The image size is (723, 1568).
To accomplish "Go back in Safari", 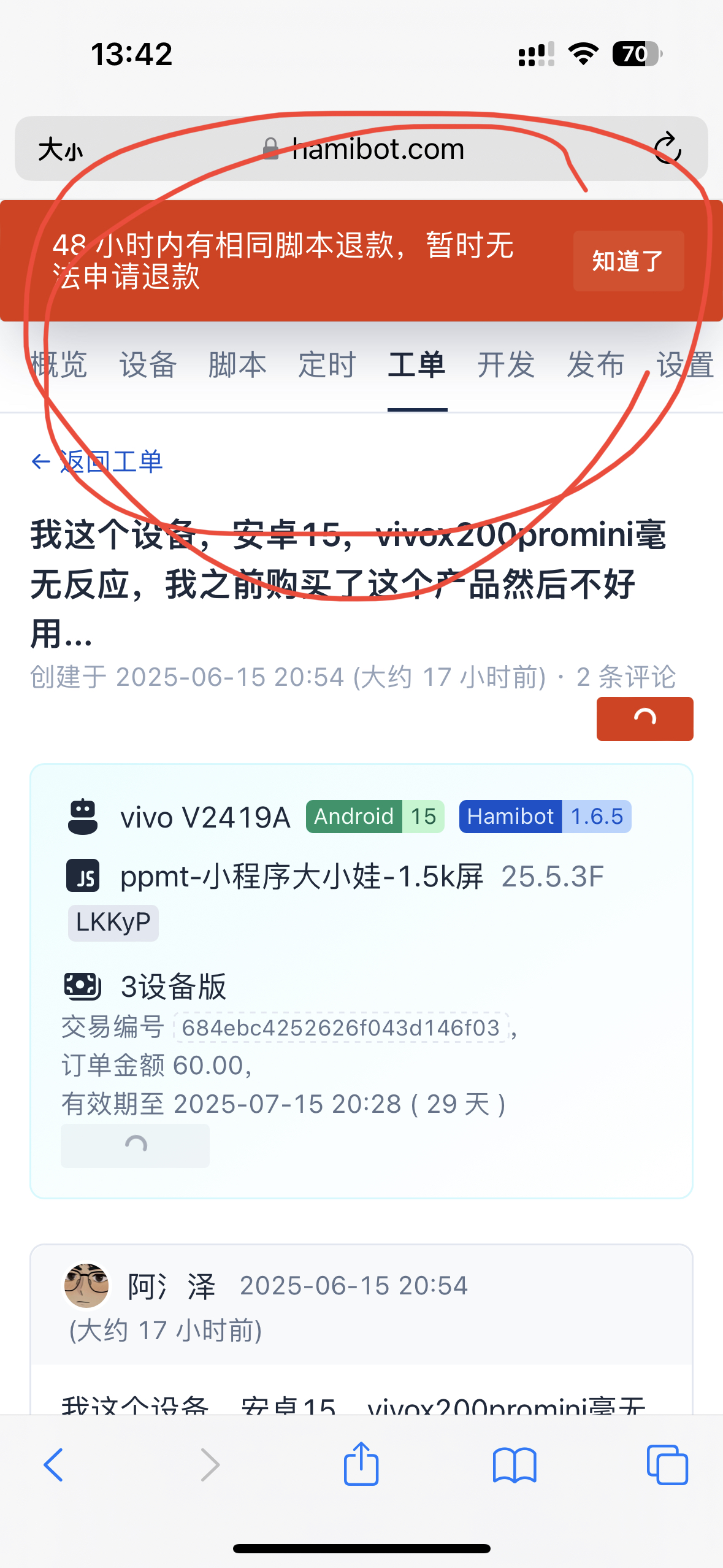I will (x=53, y=1465).
